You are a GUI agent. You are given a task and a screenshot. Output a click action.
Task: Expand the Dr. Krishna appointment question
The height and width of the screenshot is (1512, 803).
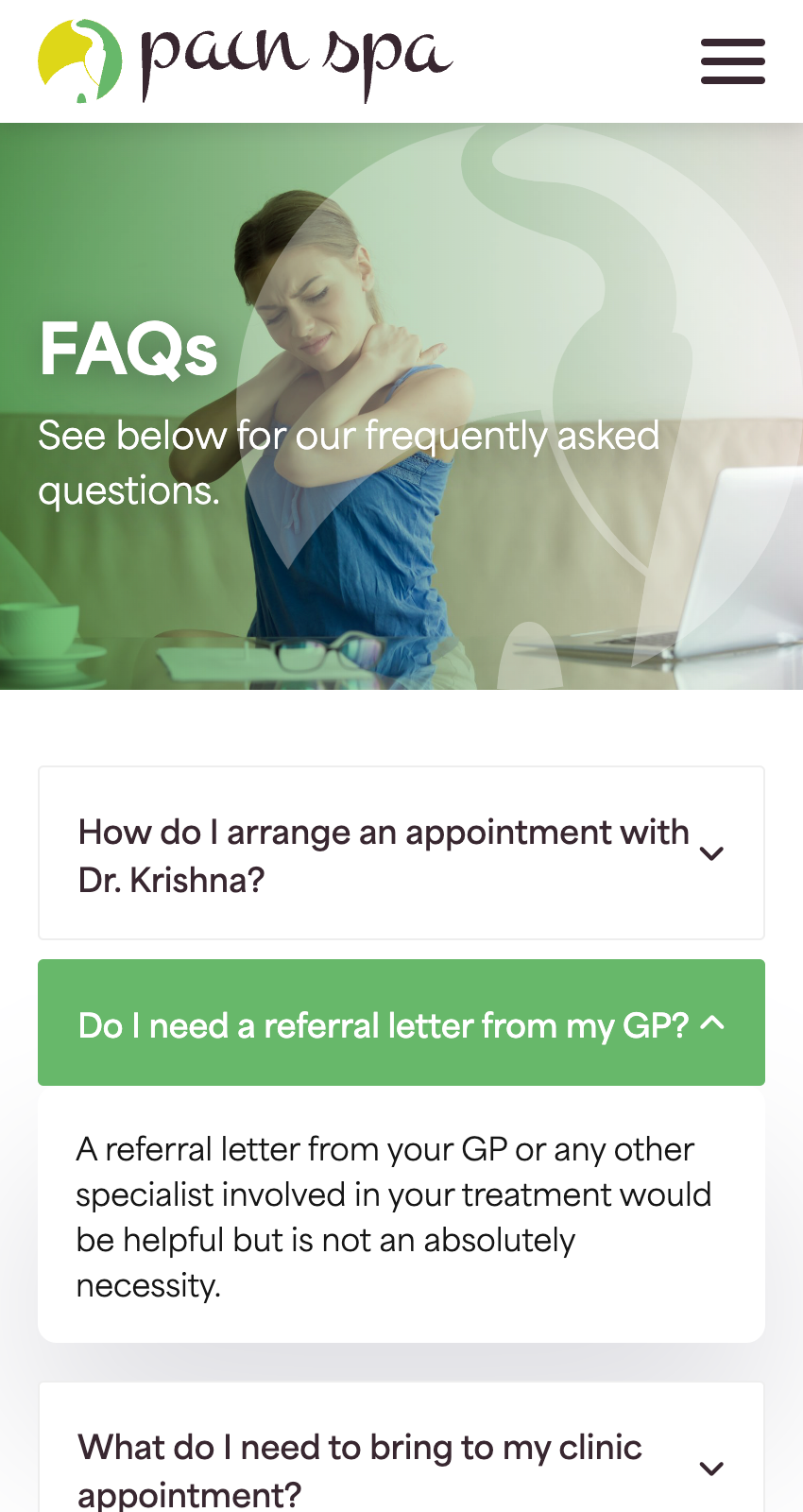pyautogui.click(x=401, y=853)
